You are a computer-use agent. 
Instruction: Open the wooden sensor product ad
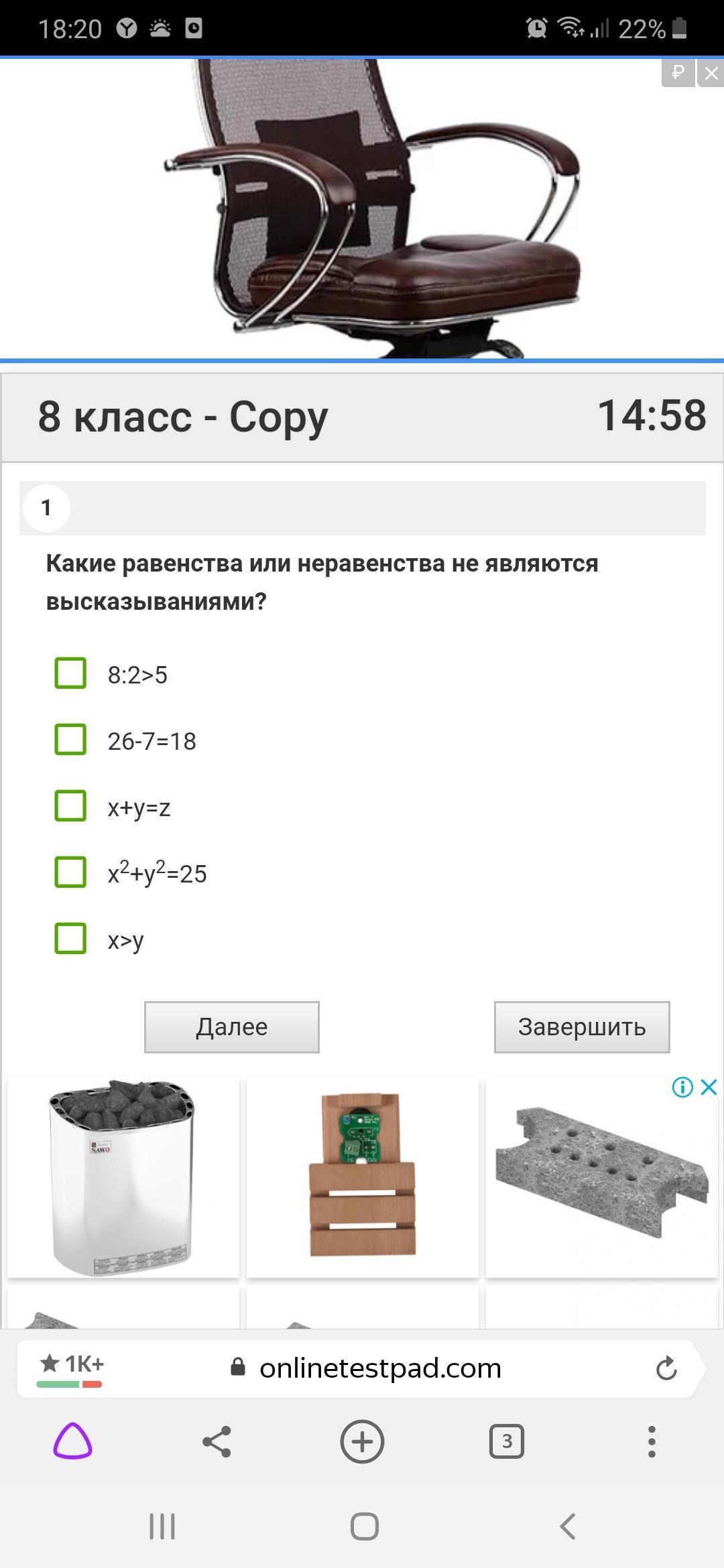(362, 1177)
